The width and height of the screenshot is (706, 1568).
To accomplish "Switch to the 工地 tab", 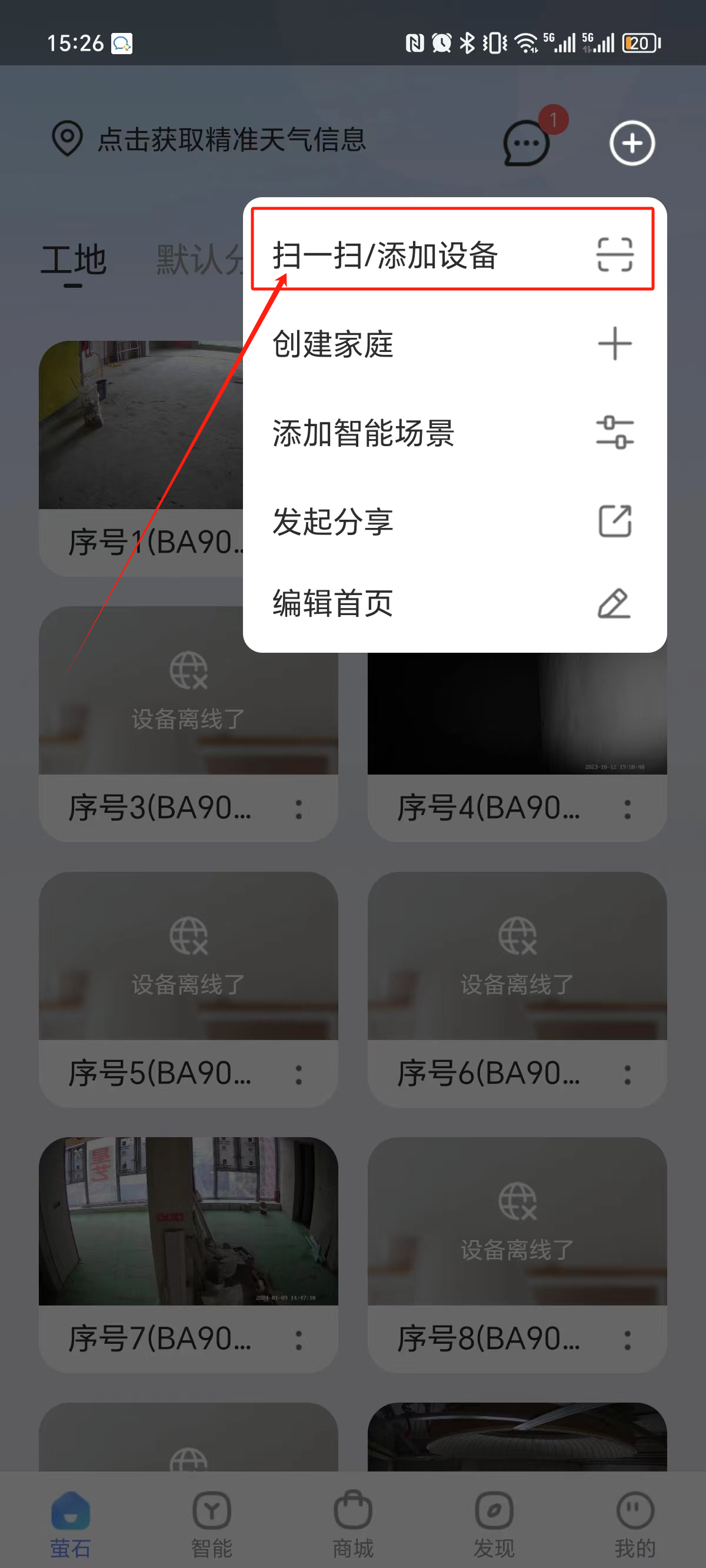I will click(73, 260).
